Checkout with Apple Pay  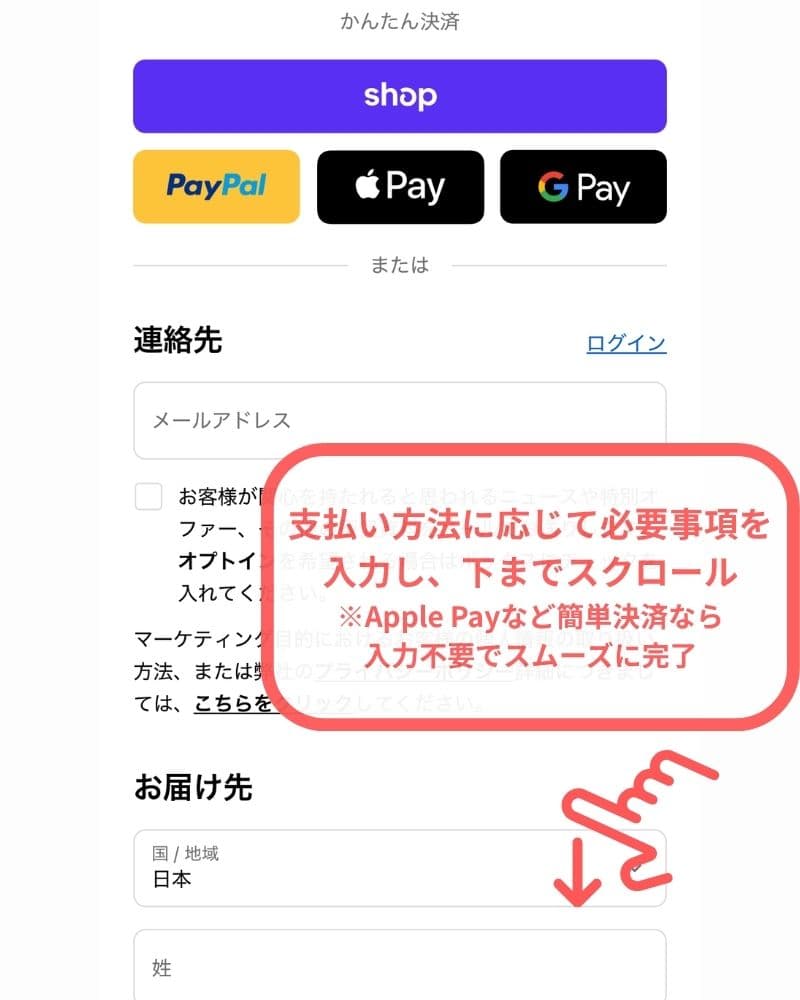coord(400,187)
